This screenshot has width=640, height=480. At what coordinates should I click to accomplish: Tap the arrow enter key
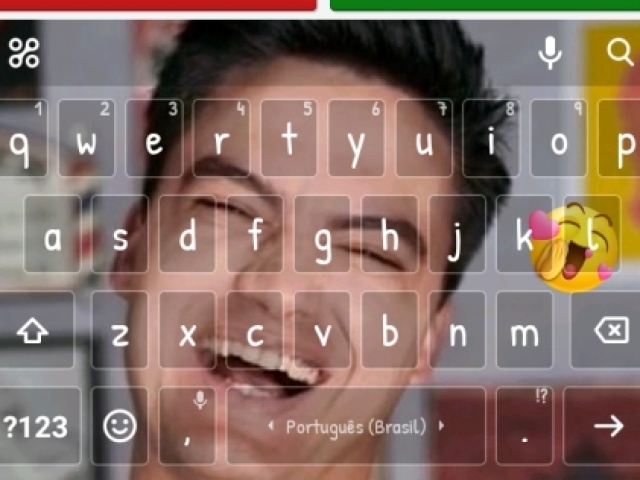pyautogui.click(x=606, y=427)
